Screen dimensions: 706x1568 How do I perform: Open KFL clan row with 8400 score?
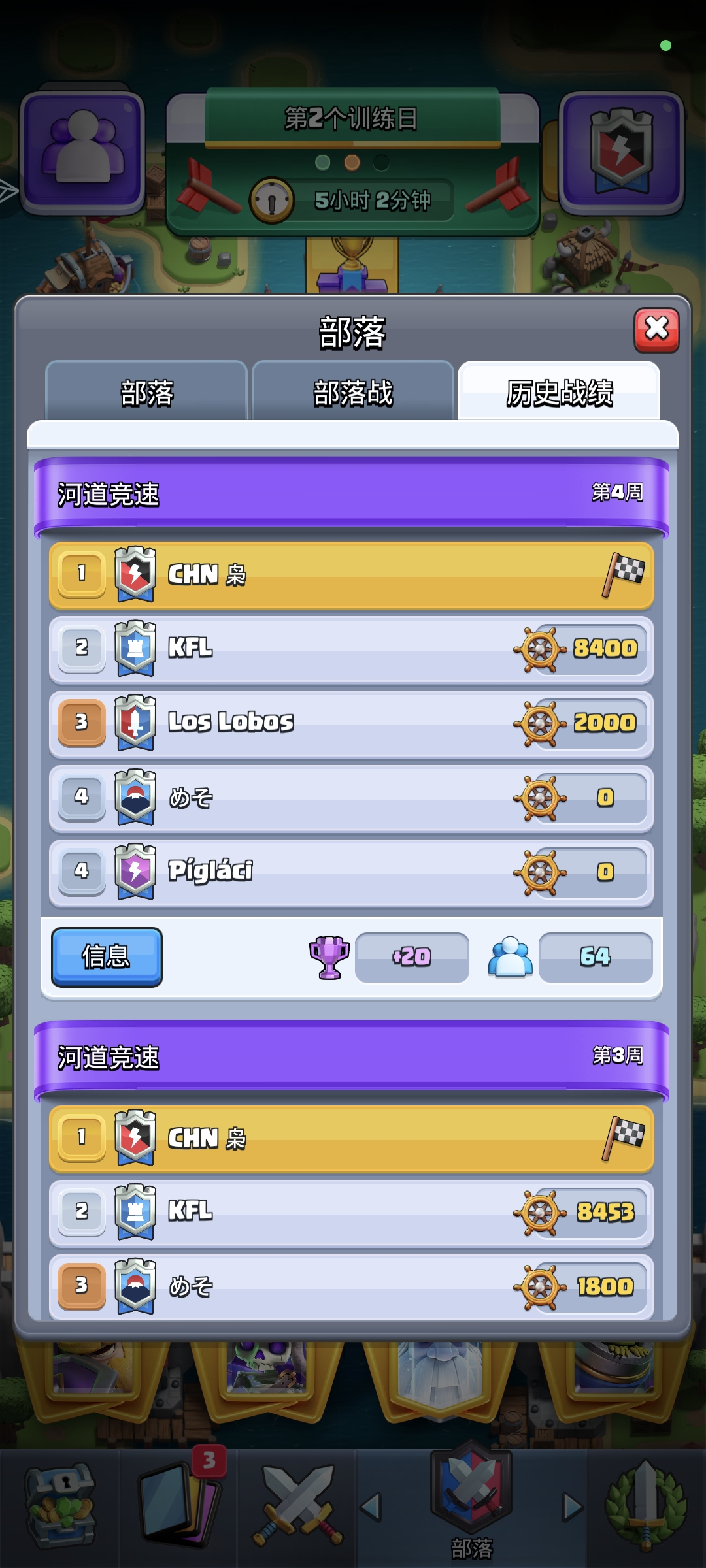pyautogui.click(x=352, y=649)
